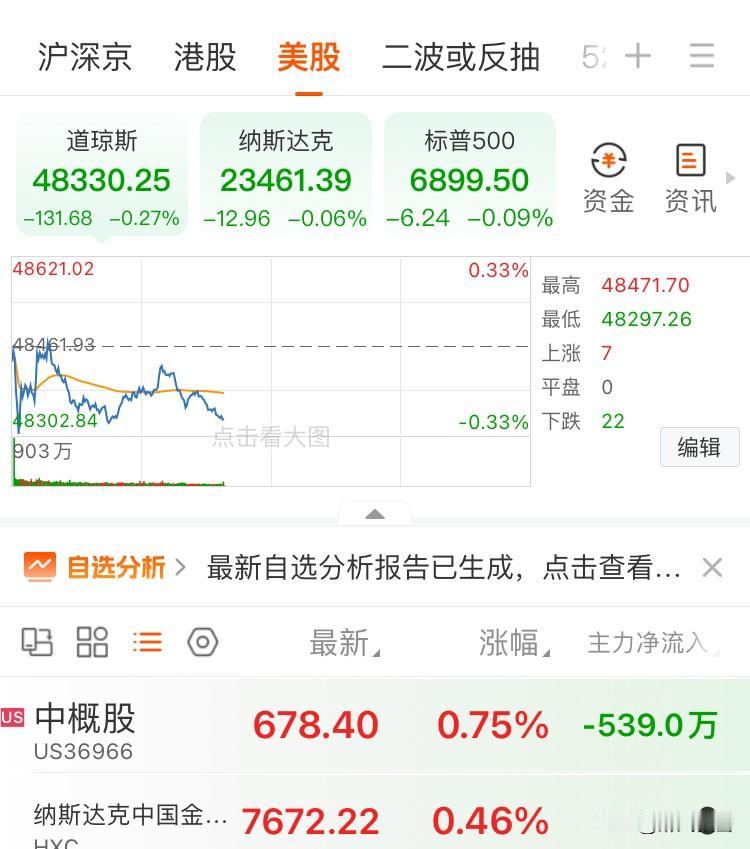Open the 资金 capital flow icon
Screen dimensions: 750x849
(609, 178)
